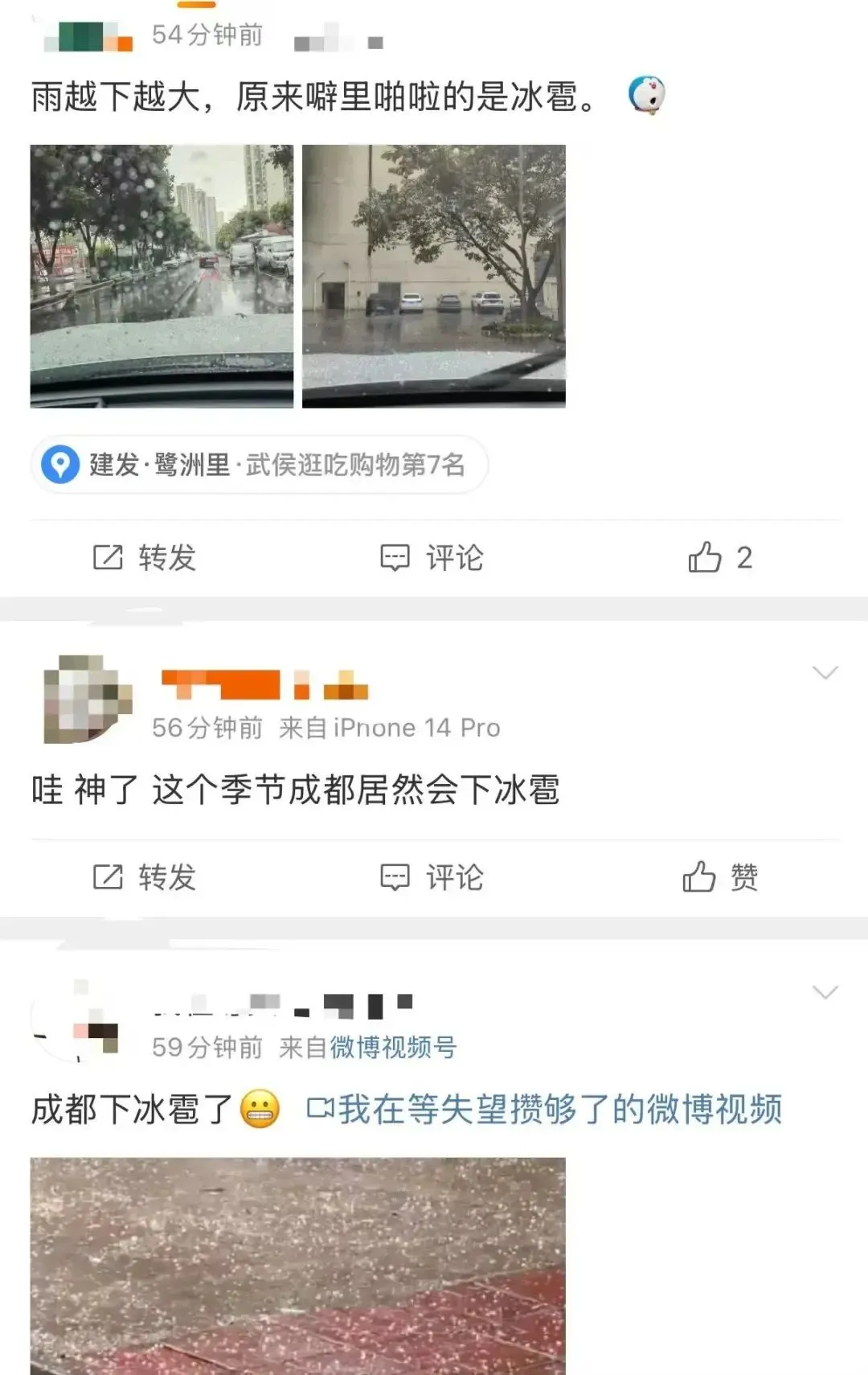
Task: Expand options for the 成都下冰雹了 post
Action: pos(825,991)
